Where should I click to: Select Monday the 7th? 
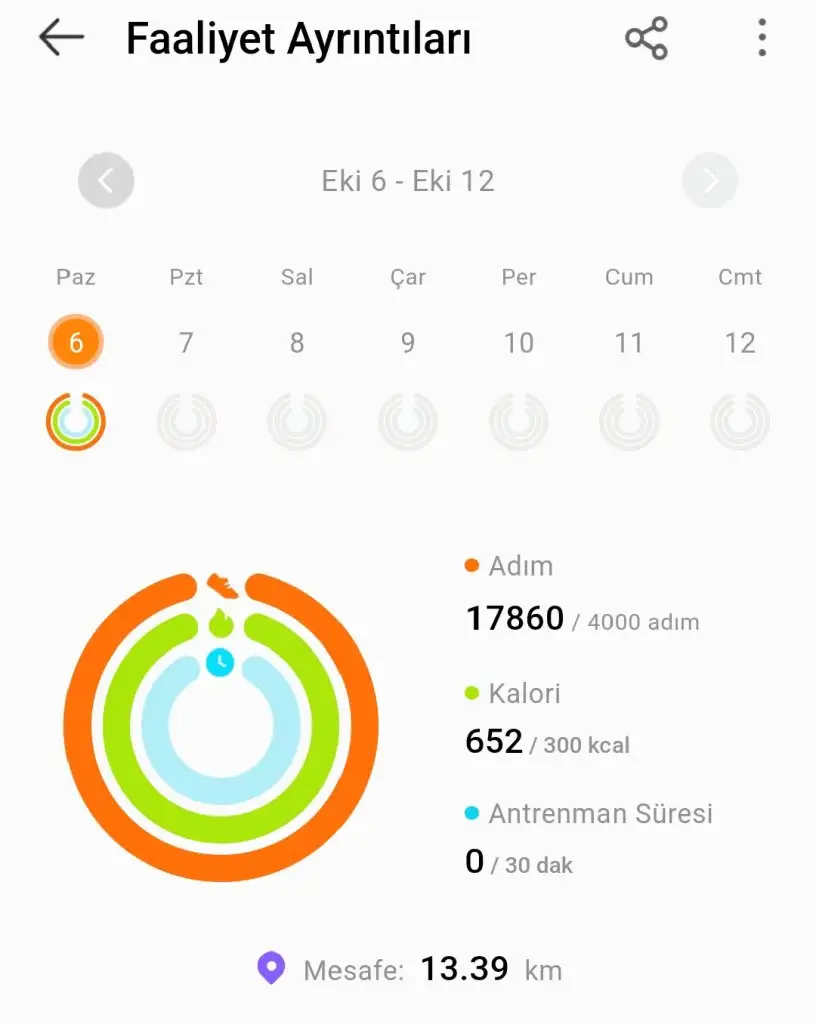(186, 343)
